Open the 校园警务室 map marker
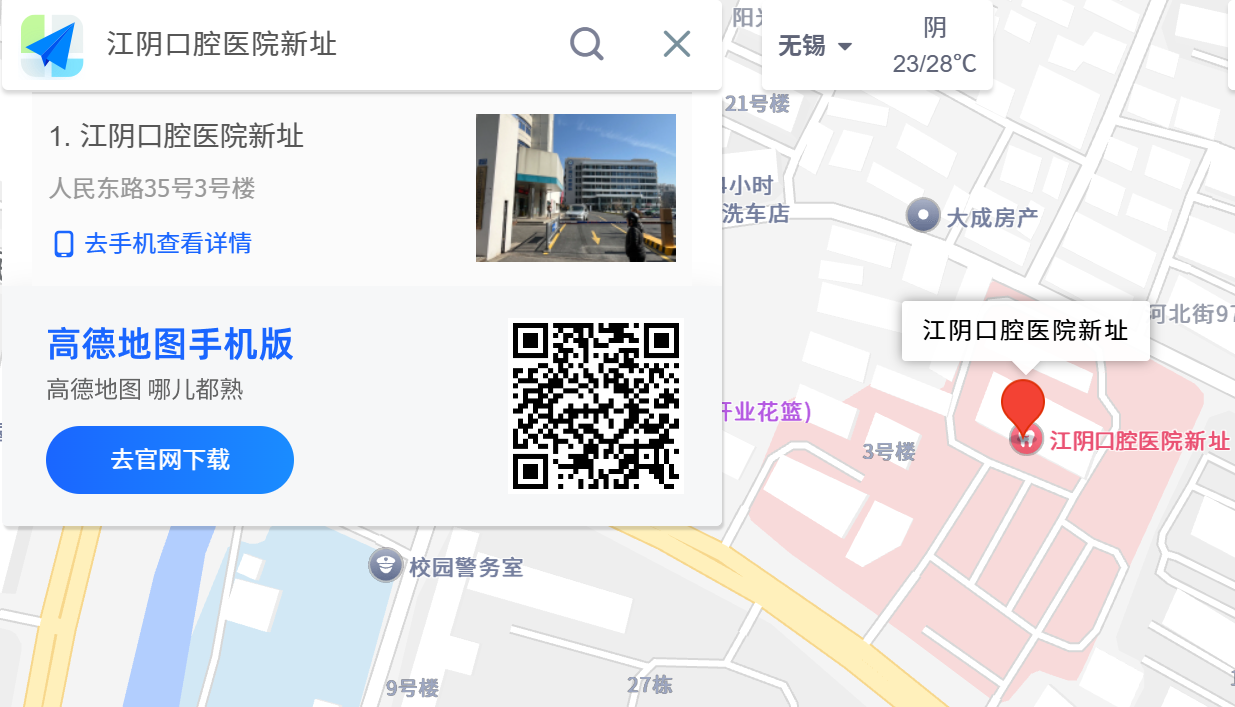Screen dimensions: 1235x707 point(385,566)
